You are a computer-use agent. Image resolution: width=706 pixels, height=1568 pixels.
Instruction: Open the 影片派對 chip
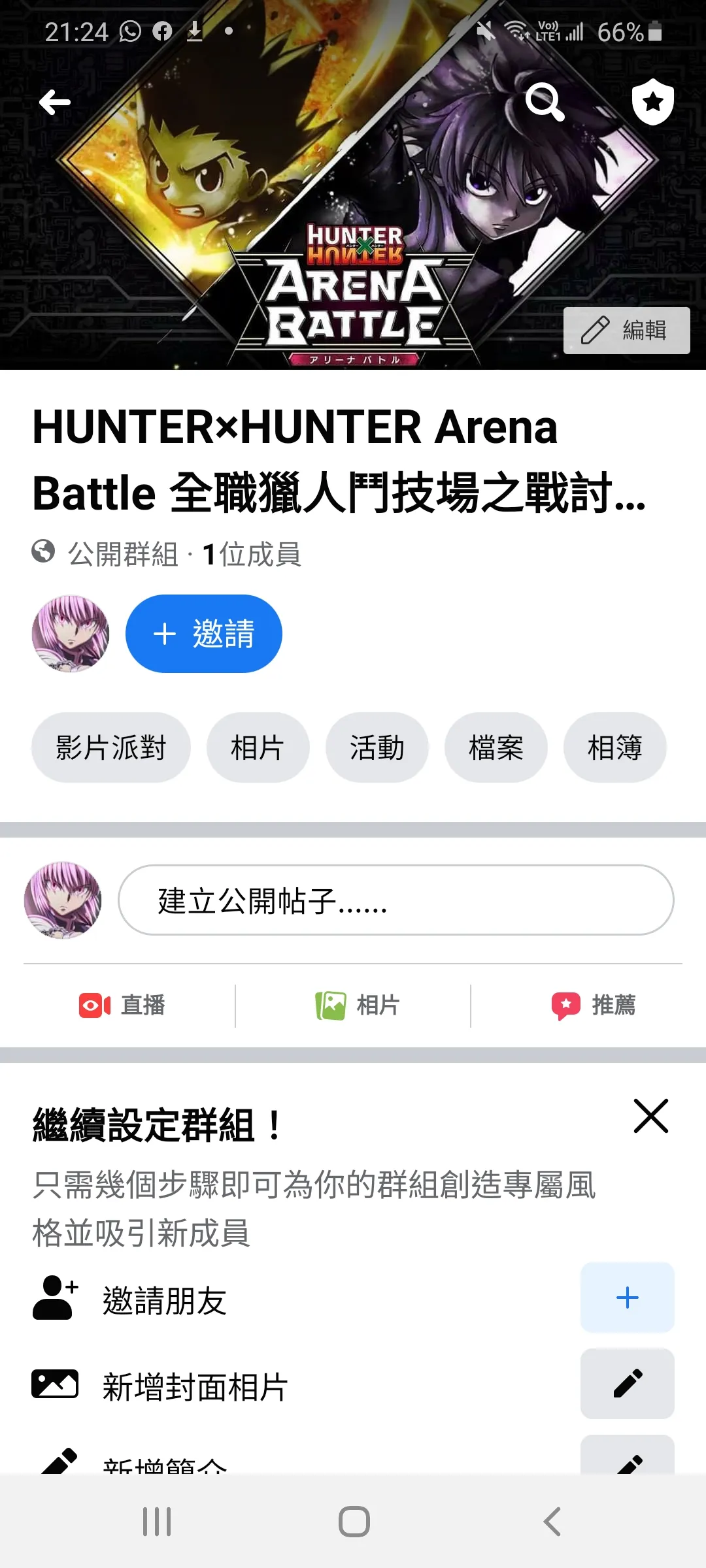[111, 747]
